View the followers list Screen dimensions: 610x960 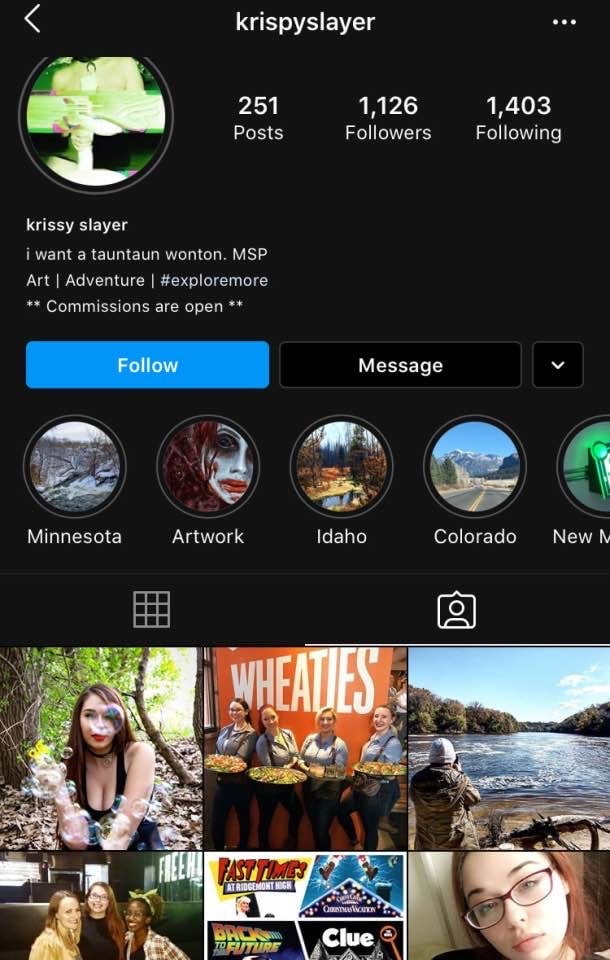(x=388, y=118)
